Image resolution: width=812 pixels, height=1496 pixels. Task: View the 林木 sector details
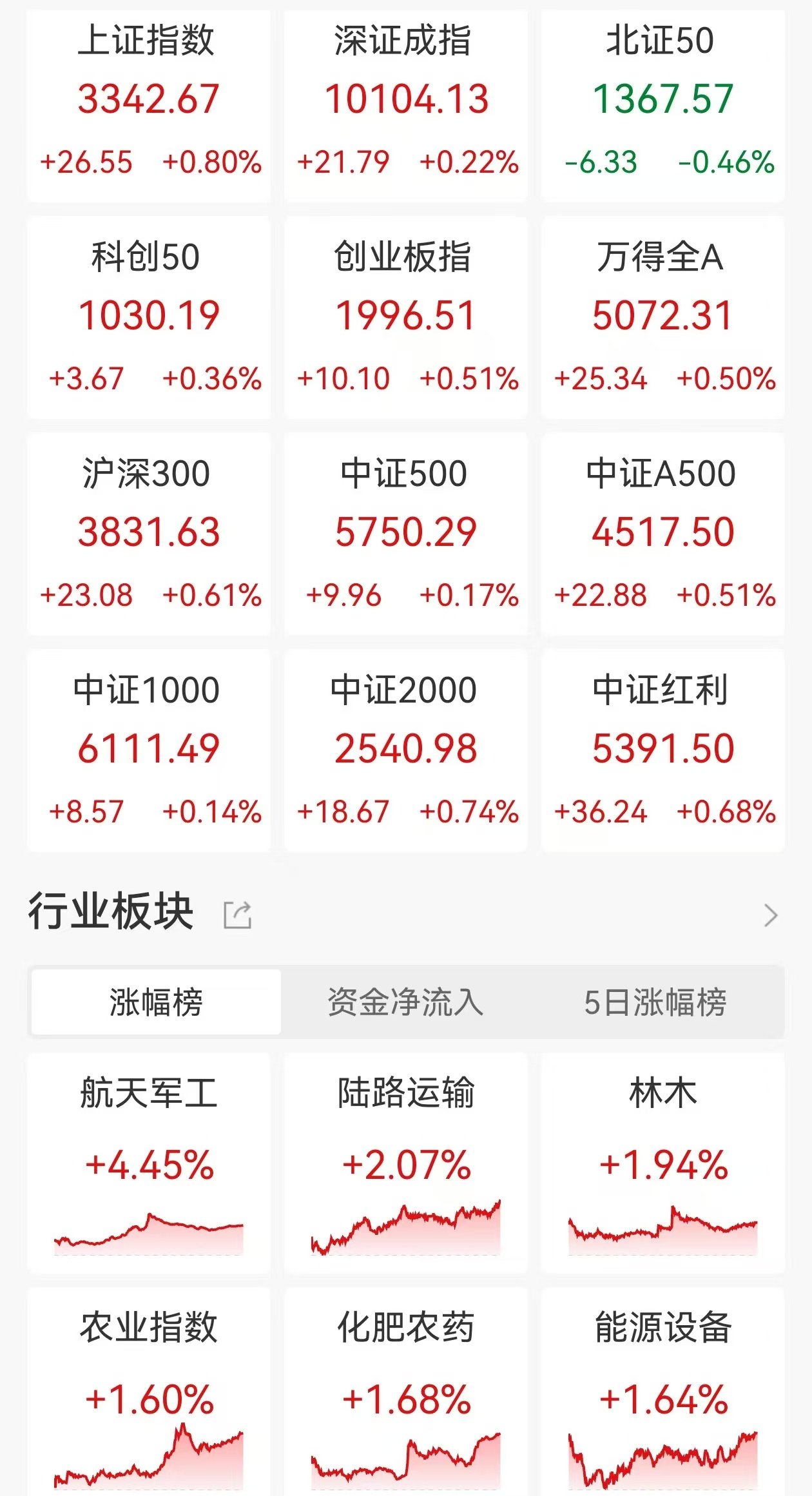[x=662, y=1163]
